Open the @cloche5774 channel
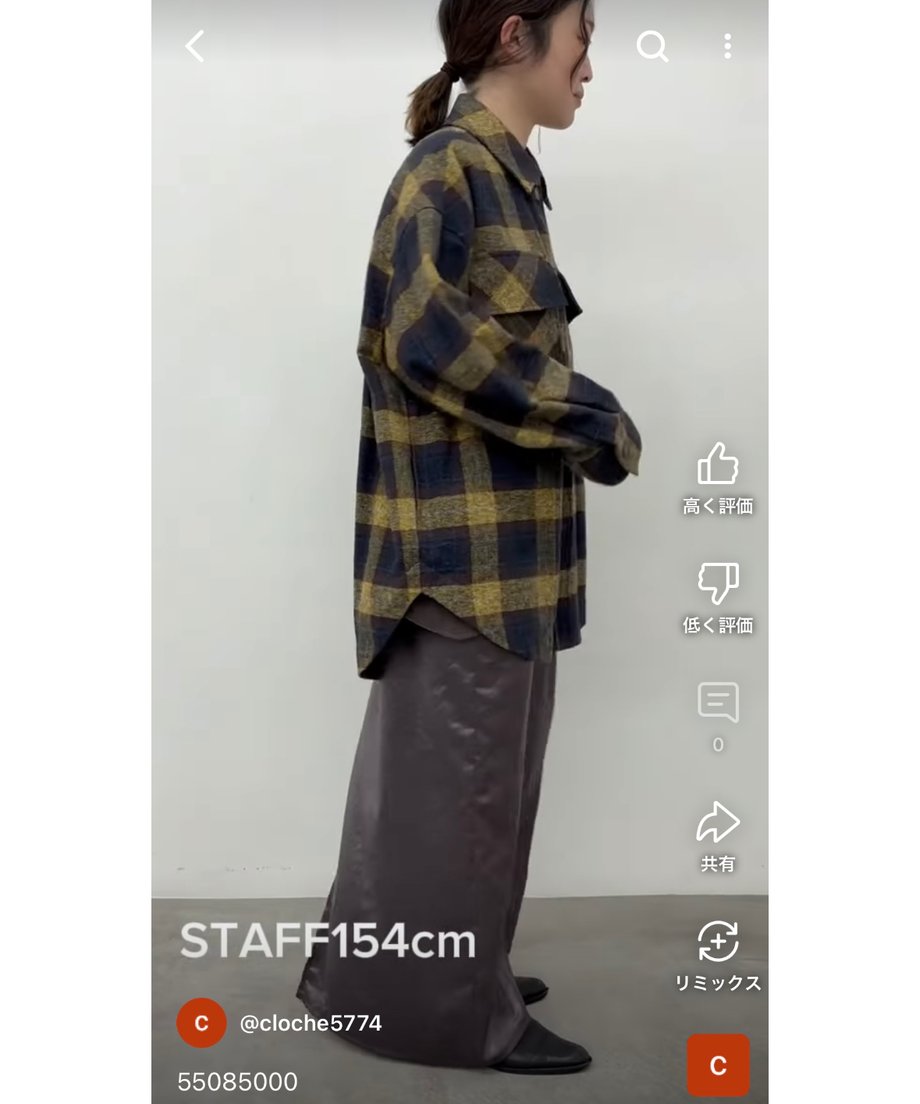This screenshot has height=1104, width=920. (310, 1023)
